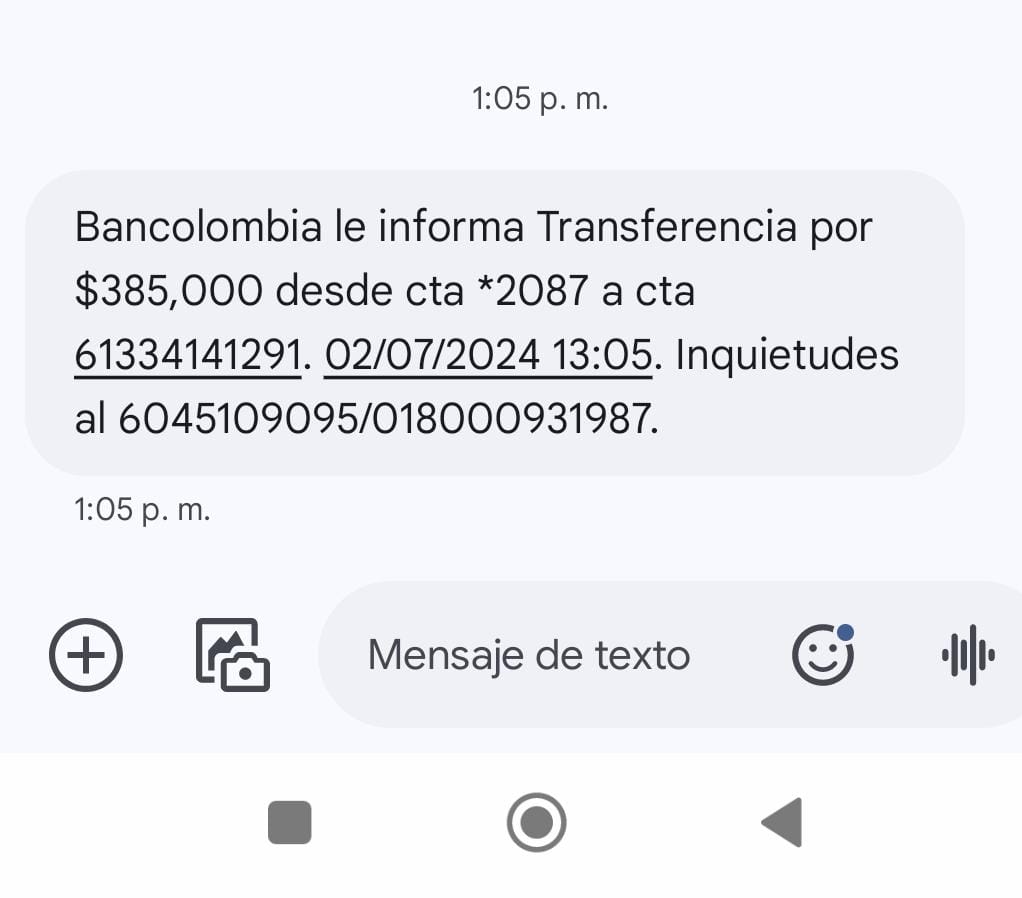Show recent apps
This screenshot has height=898, width=1022.
click(290, 823)
